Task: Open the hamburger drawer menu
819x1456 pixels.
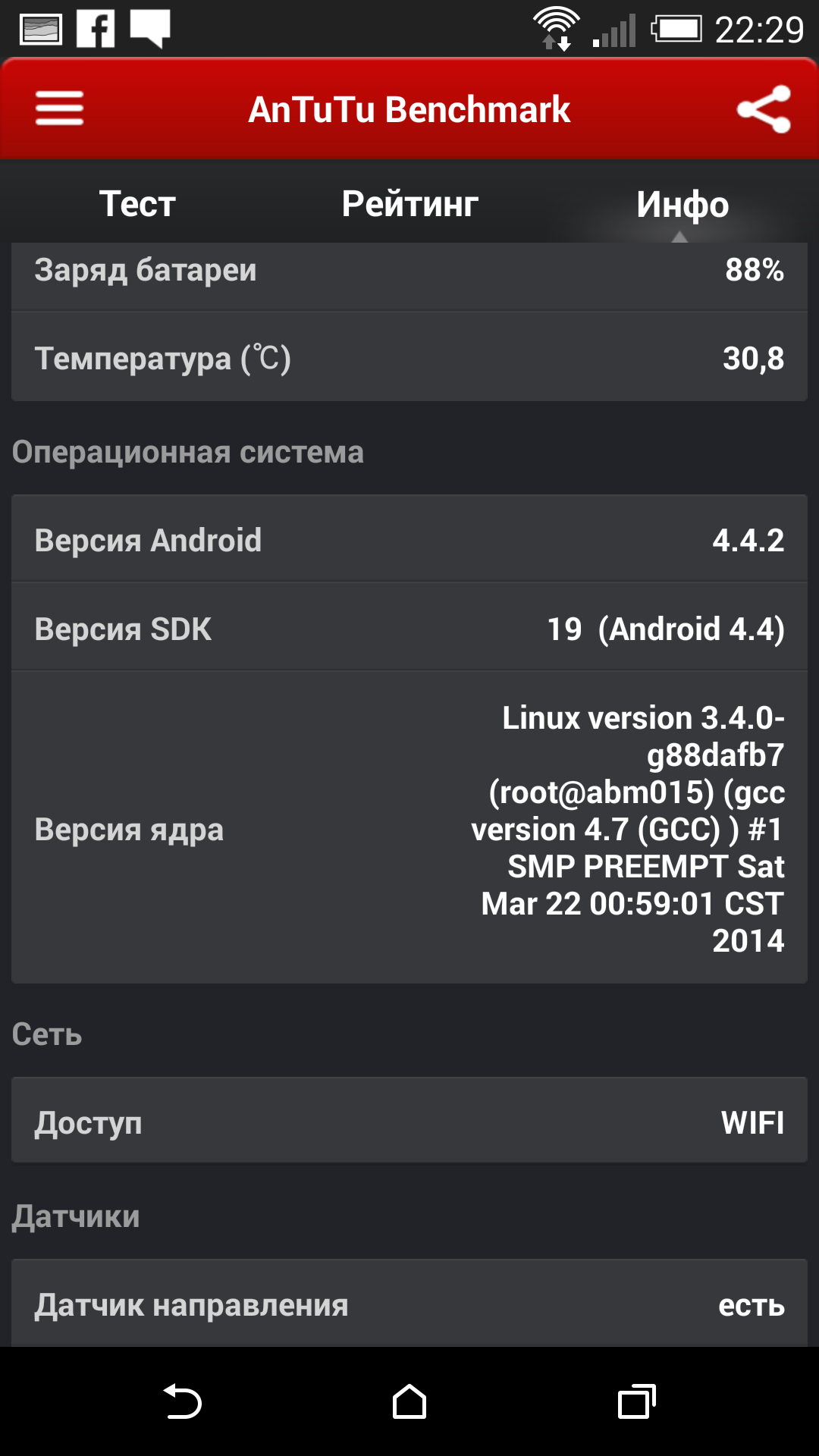Action: (59, 109)
